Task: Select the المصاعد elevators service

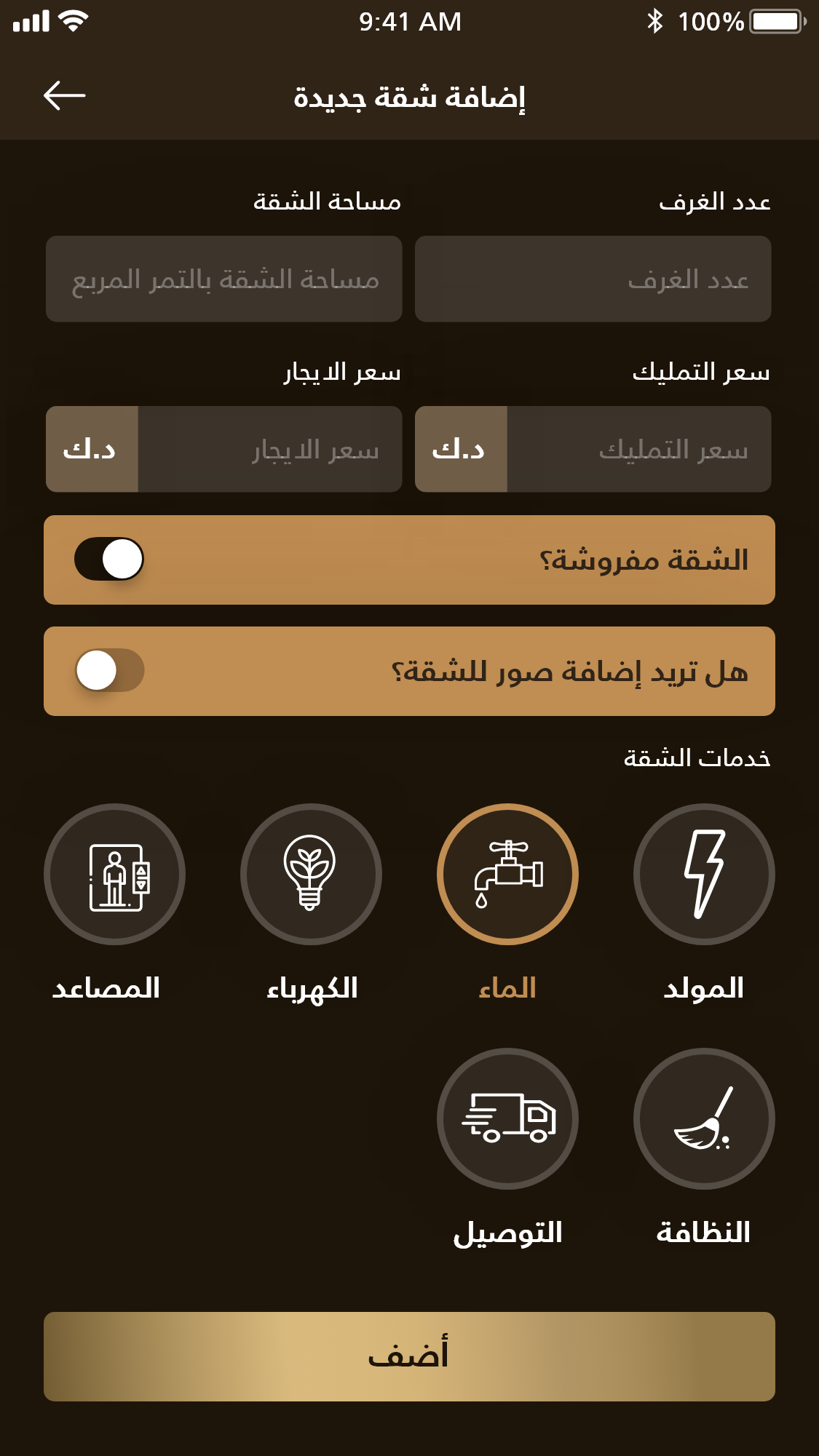Action: (x=114, y=874)
